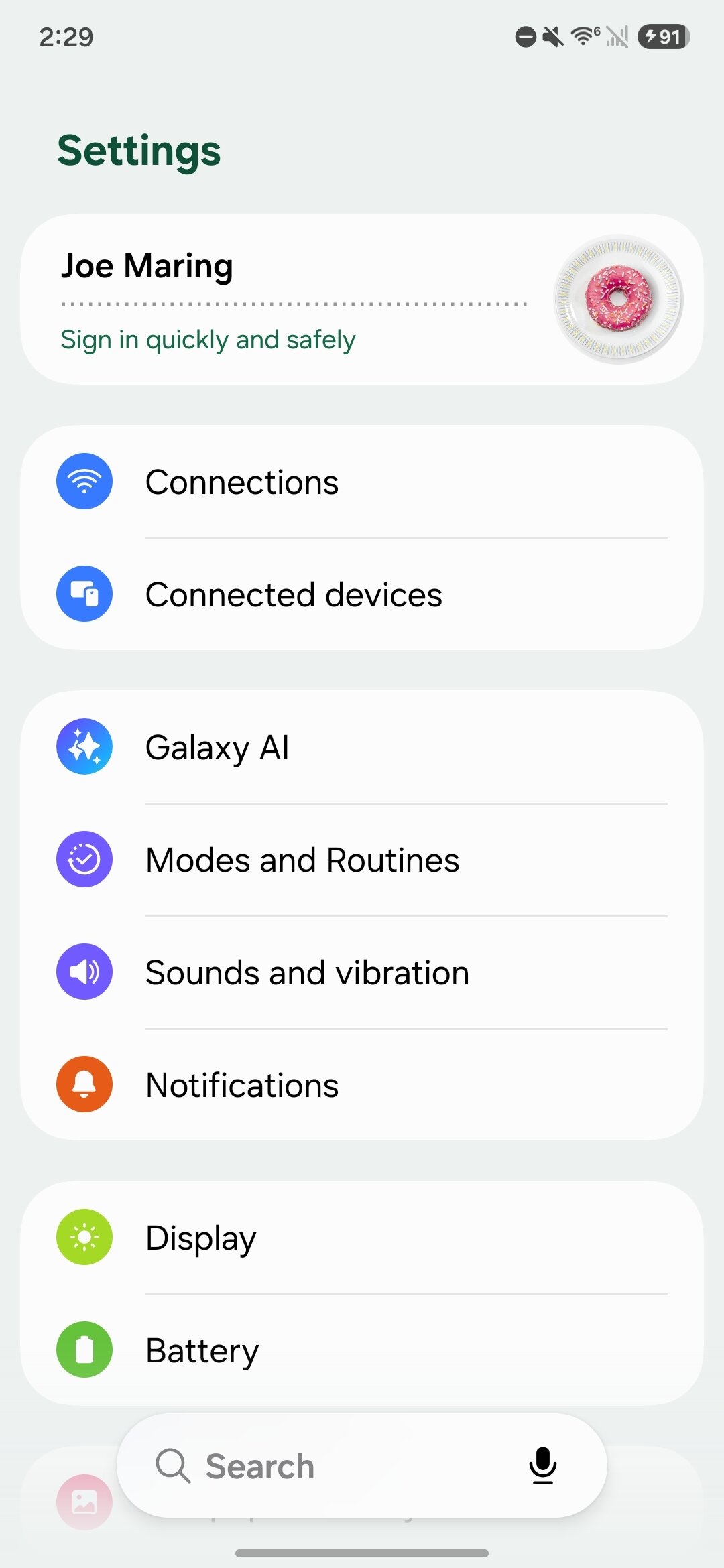Open Notifications settings
This screenshot has width=724, height=1568.
coord(362,1085)
